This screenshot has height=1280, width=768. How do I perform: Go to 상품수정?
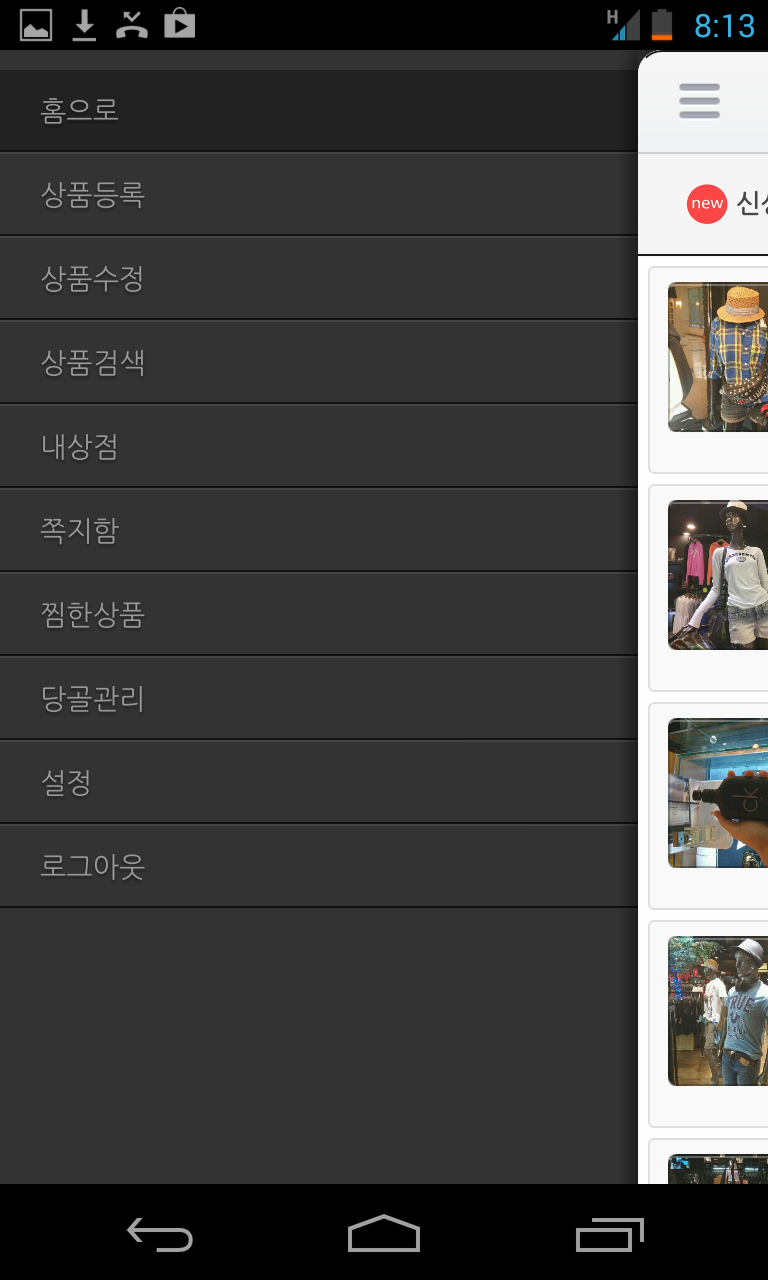pyautogui.click(x=93, y=278)
